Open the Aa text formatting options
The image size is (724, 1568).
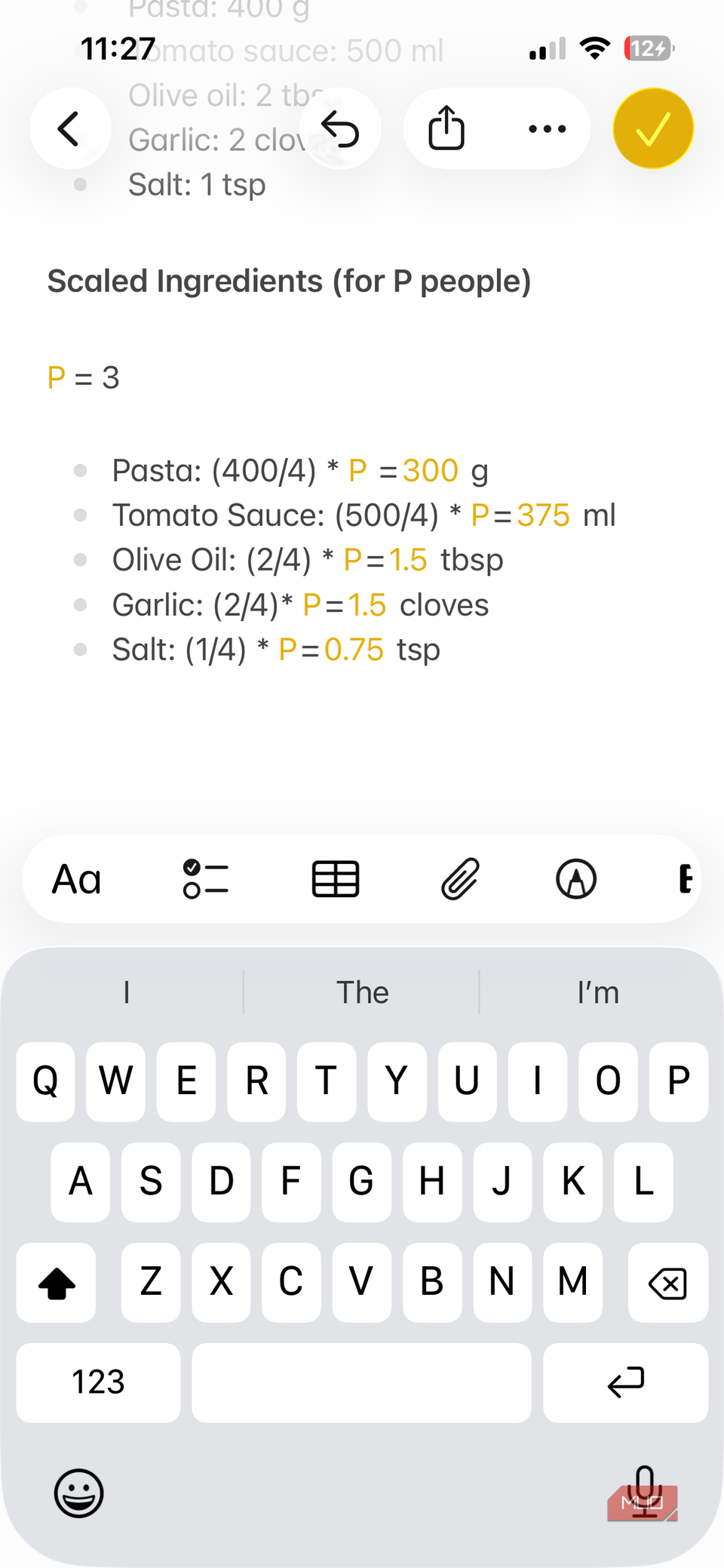[75, 878]
